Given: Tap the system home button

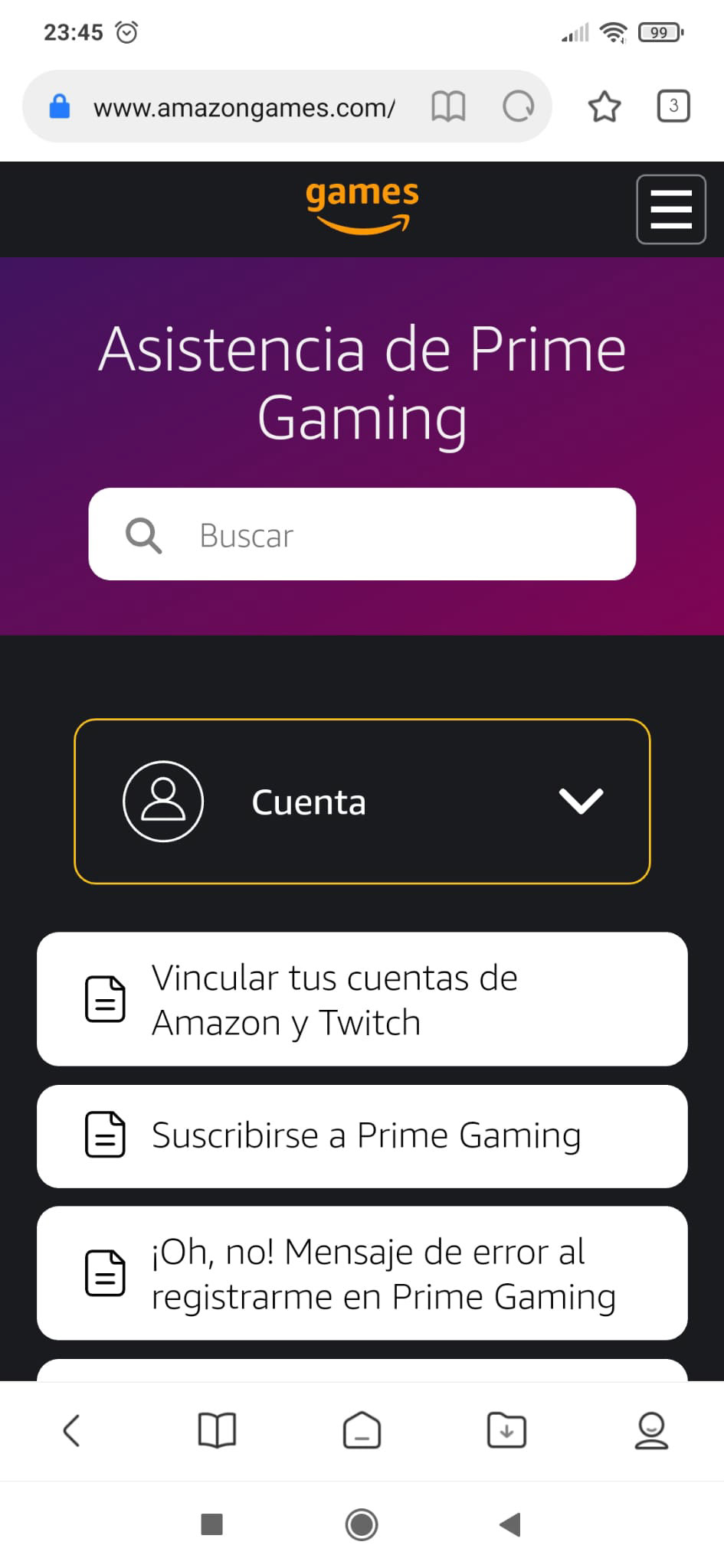Looking at the screenshot, I should 362,1524.
